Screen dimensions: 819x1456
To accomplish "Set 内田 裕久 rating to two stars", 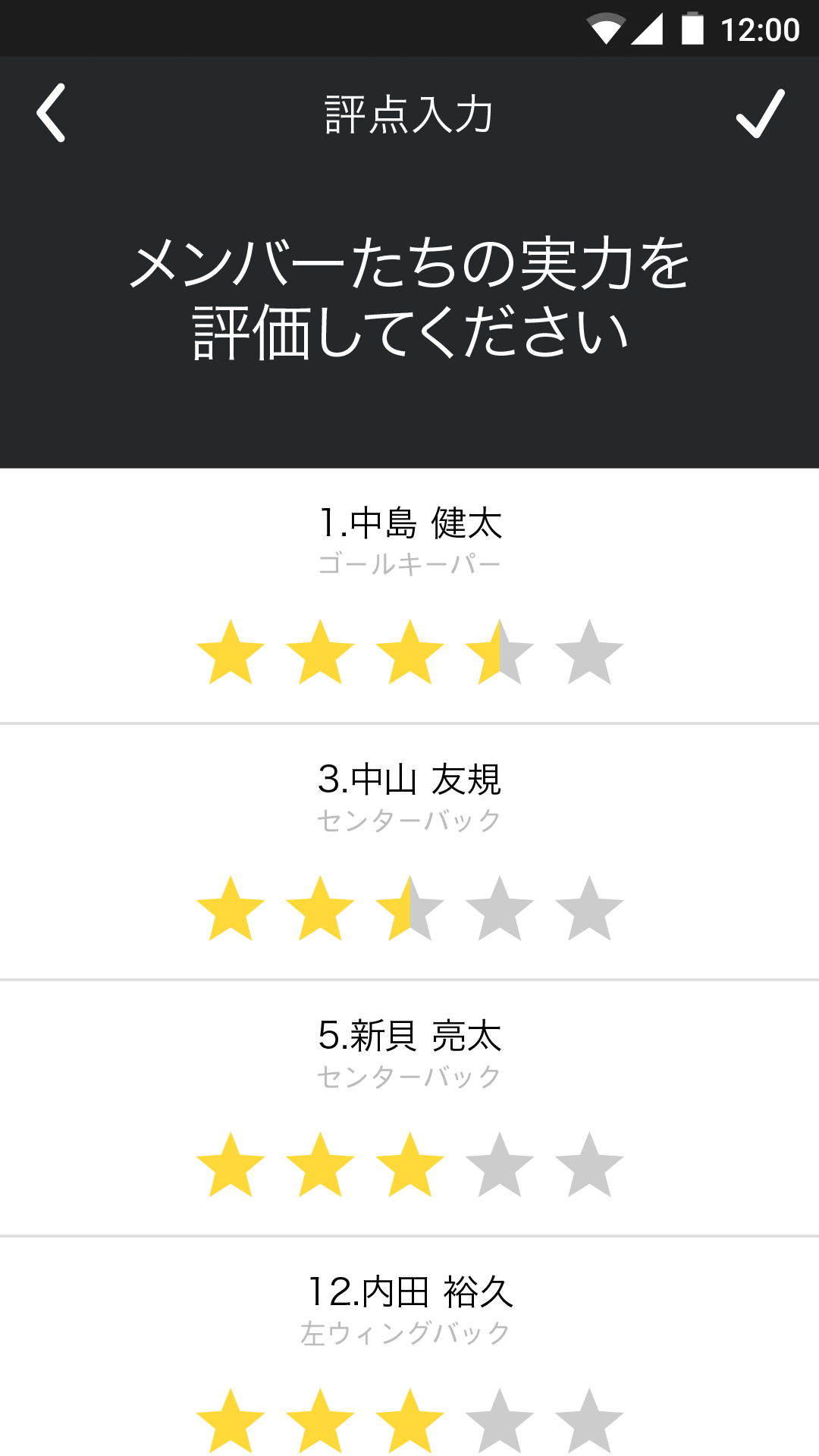I will coord(320,1422).
